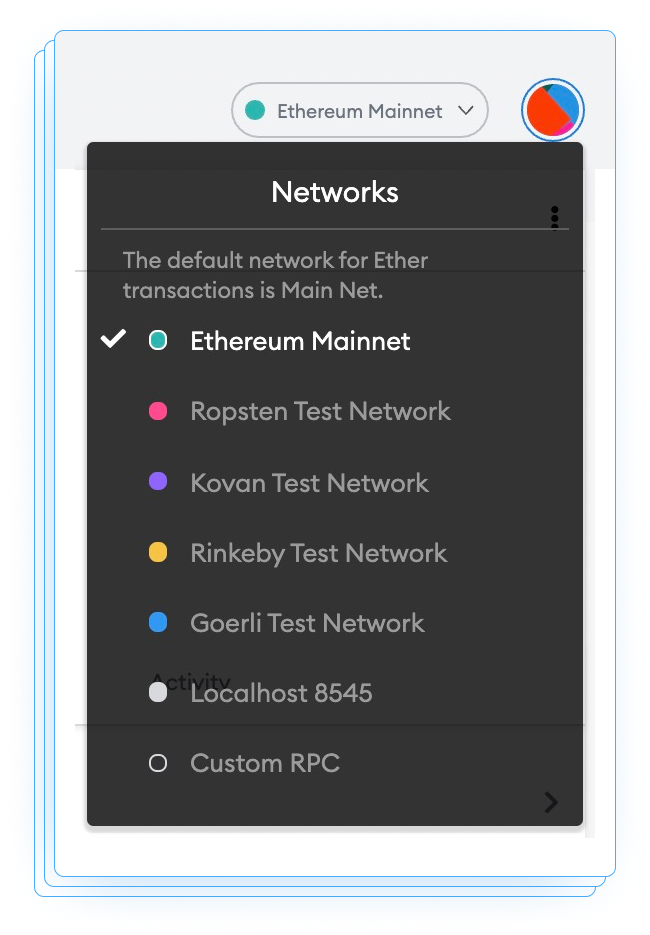
Task: Select Ethereum Mainnet network
Action: [300, 341]
